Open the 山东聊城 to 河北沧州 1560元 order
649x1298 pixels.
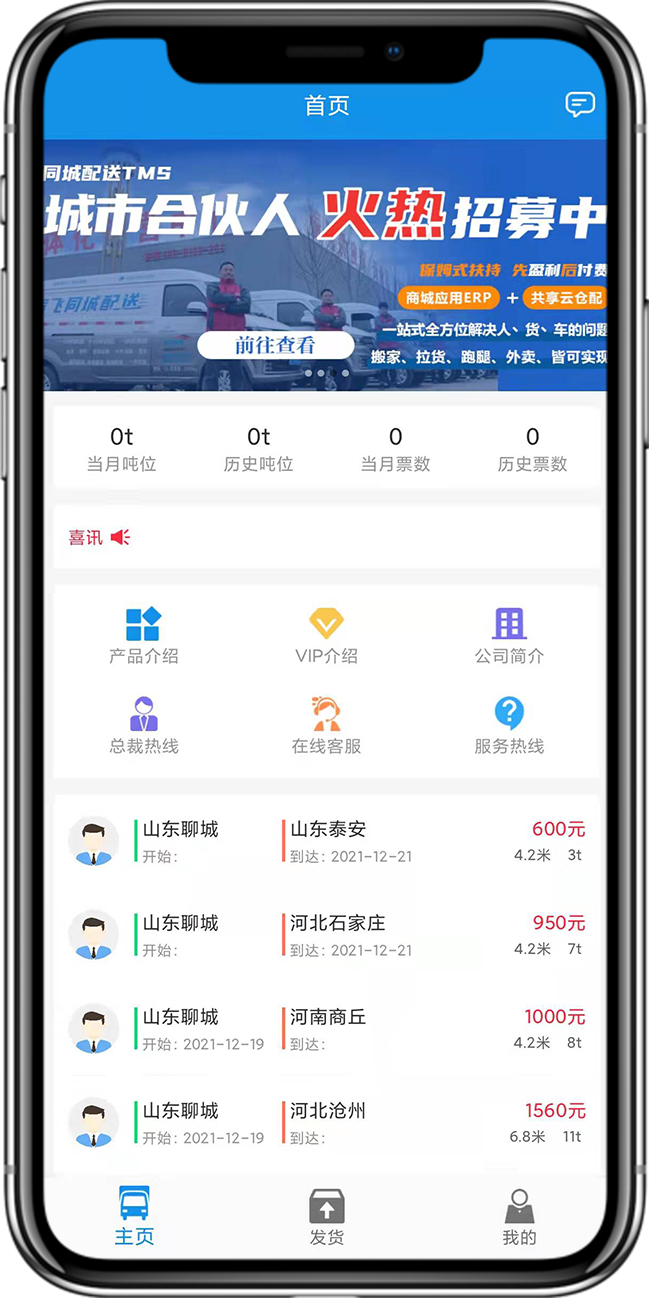[326, 1123]
